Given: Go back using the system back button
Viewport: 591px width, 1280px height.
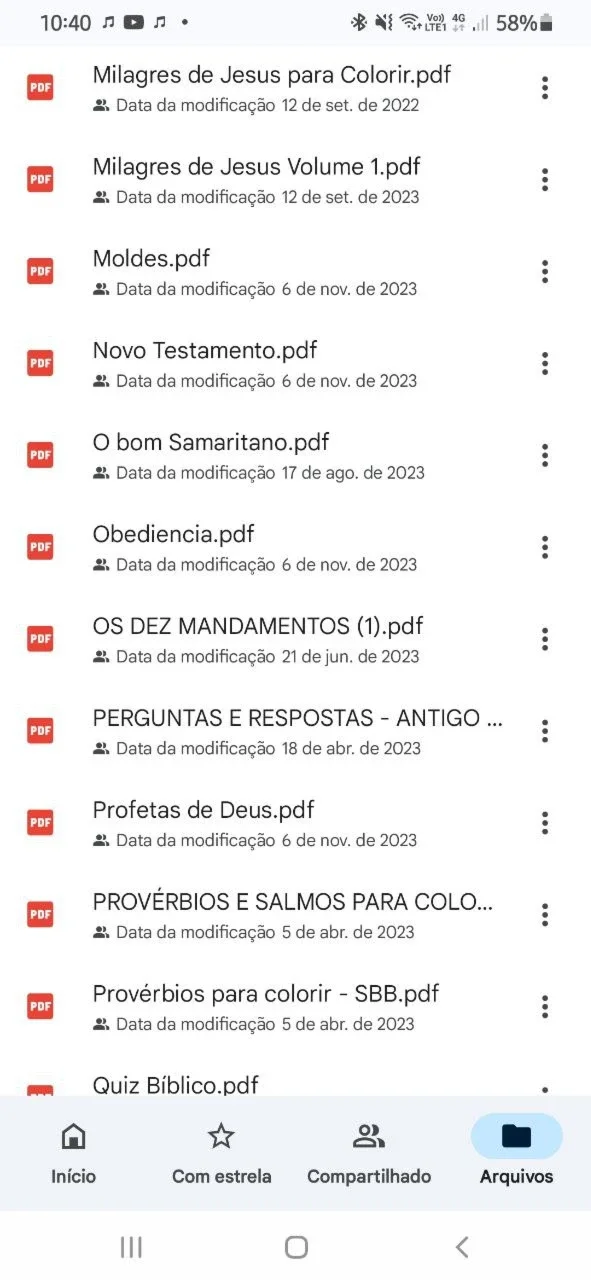Looking at the screenshot, I should coord(461,1246).
